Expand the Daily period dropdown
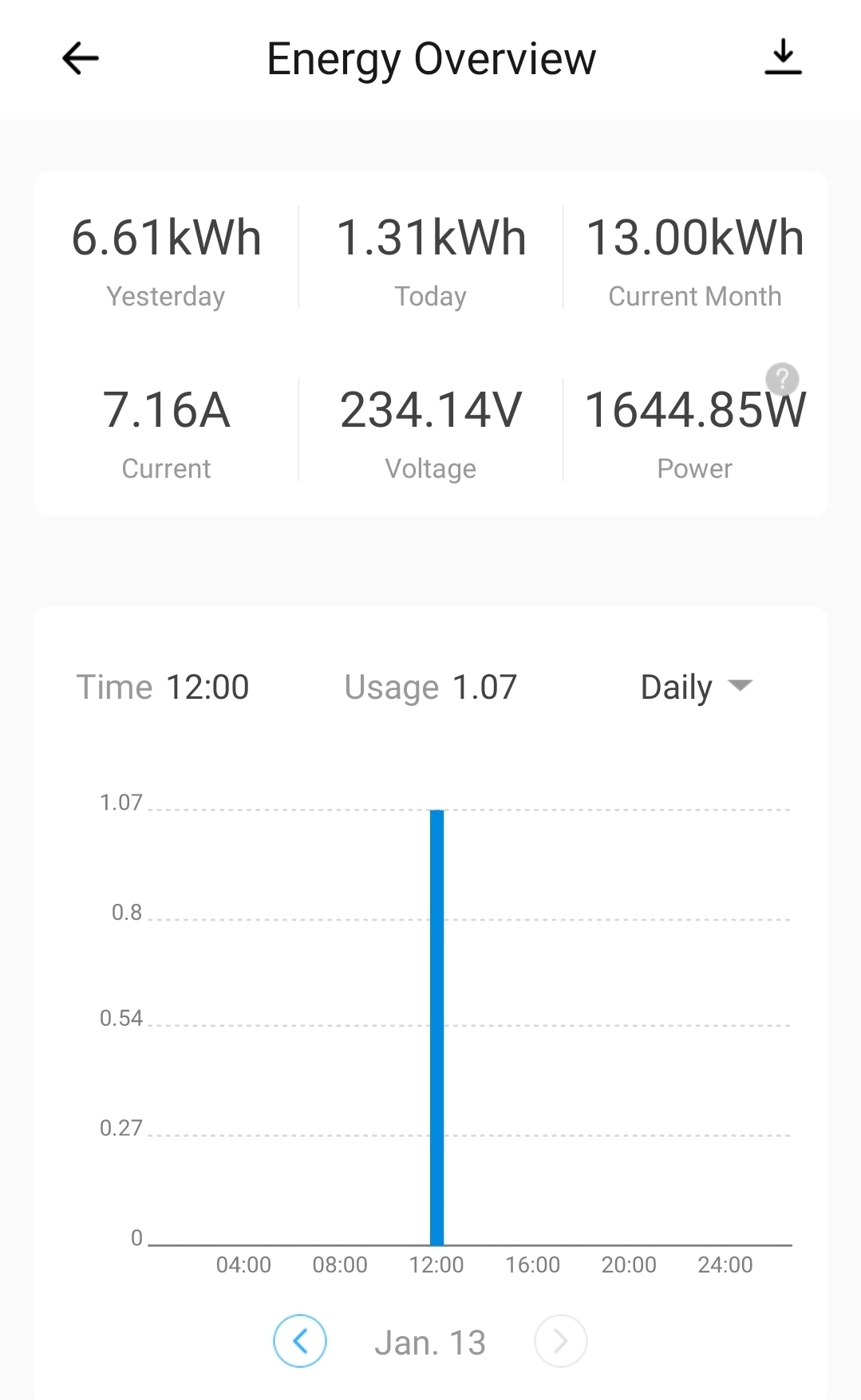Image resolution: width=861 pixels, height=1400 pixels. coord(697,687)
